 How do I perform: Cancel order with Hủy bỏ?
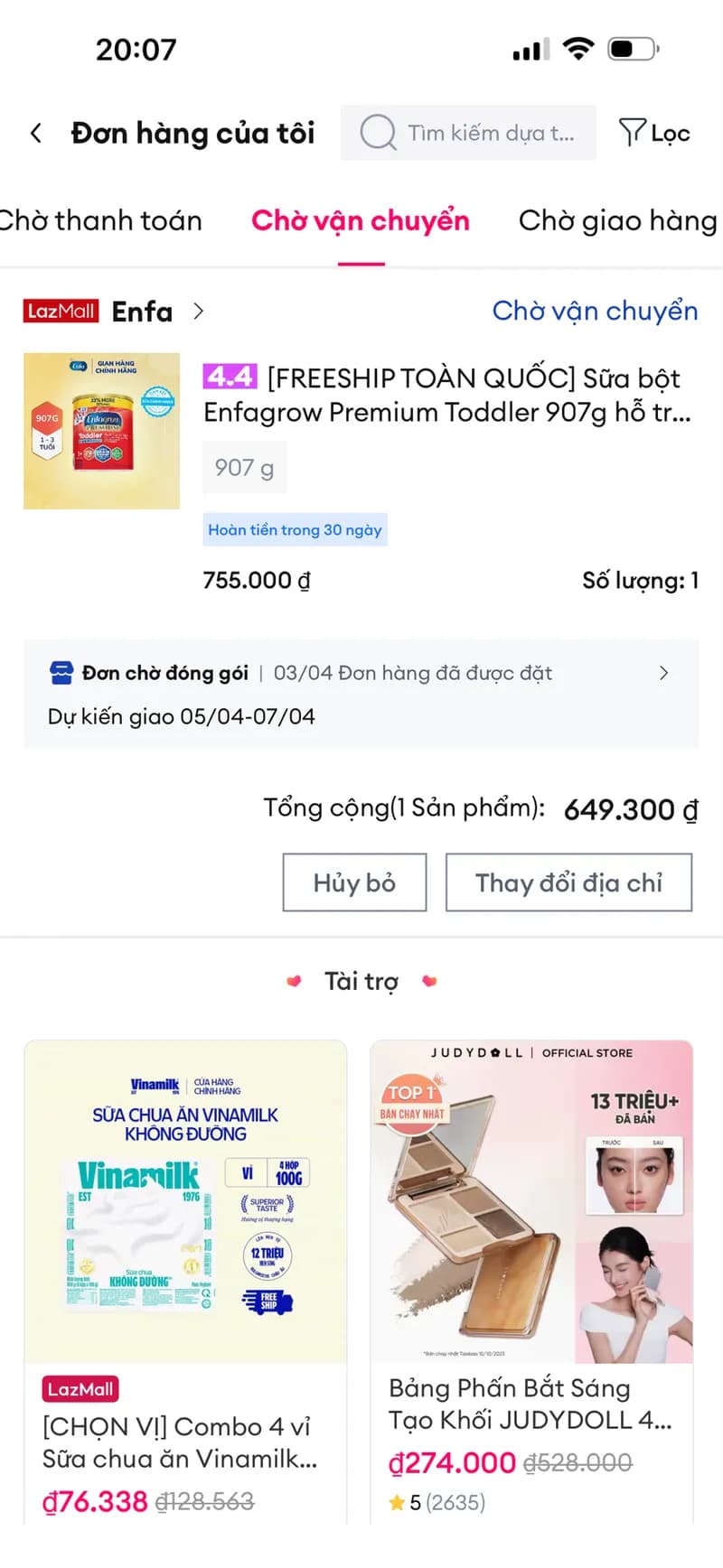pyautogui.click(x=354, y=882)
